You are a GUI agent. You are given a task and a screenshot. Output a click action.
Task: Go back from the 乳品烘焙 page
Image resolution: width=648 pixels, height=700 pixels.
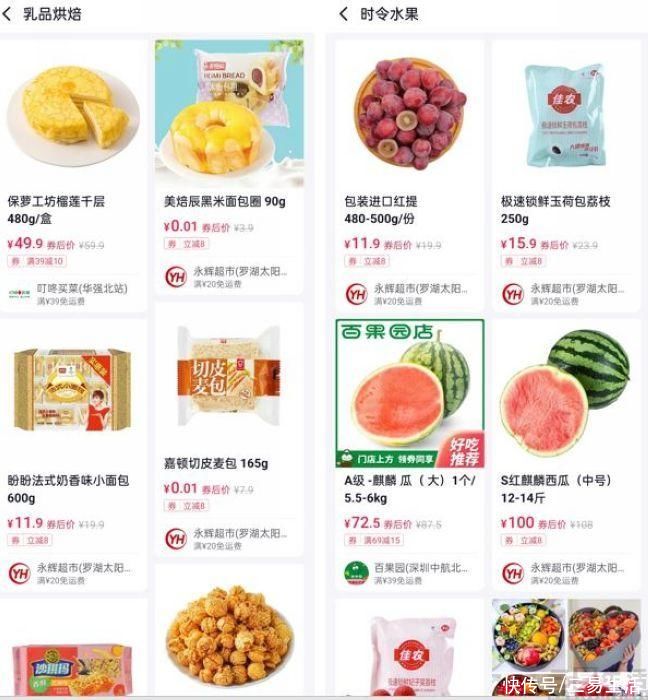[x=9, y=14]
